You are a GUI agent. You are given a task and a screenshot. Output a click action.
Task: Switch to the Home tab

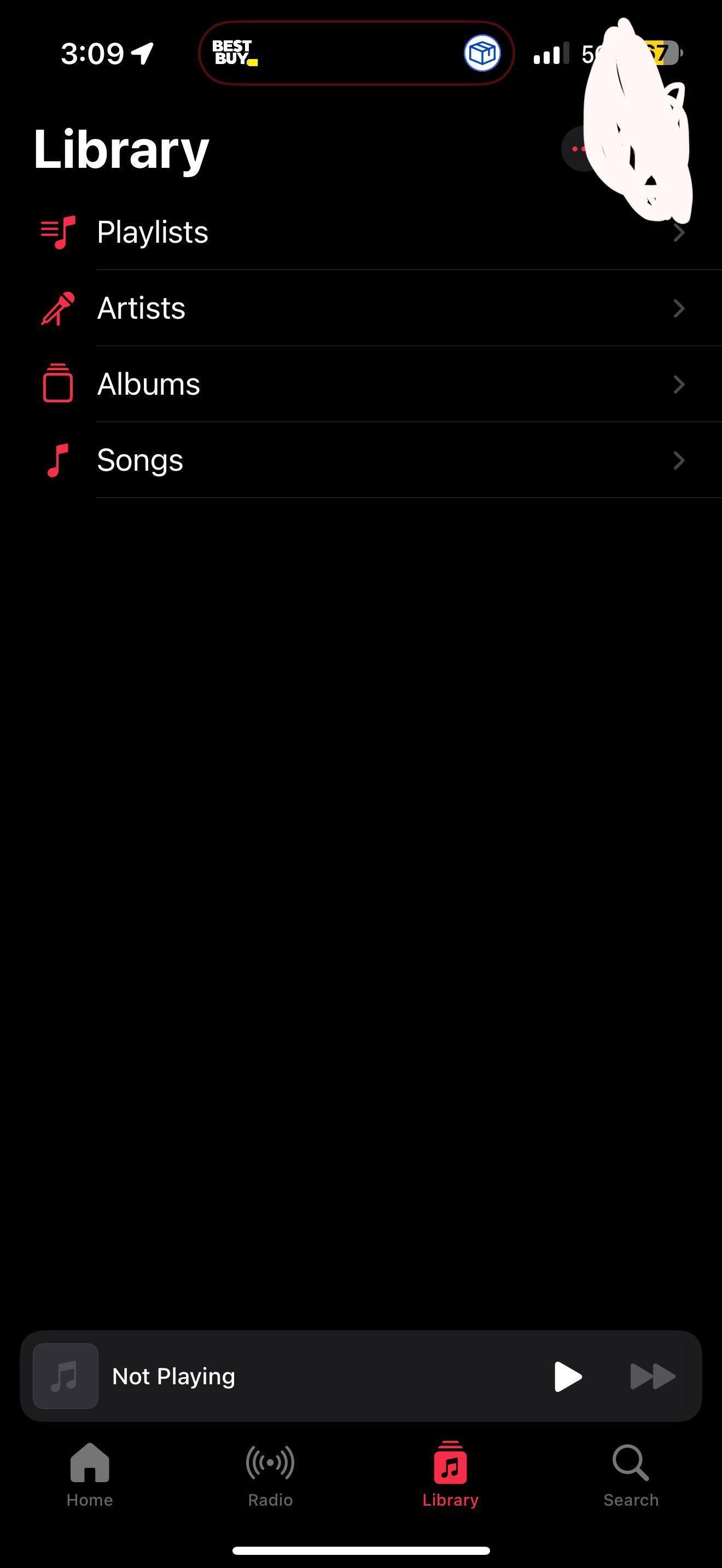(90, 1473)
